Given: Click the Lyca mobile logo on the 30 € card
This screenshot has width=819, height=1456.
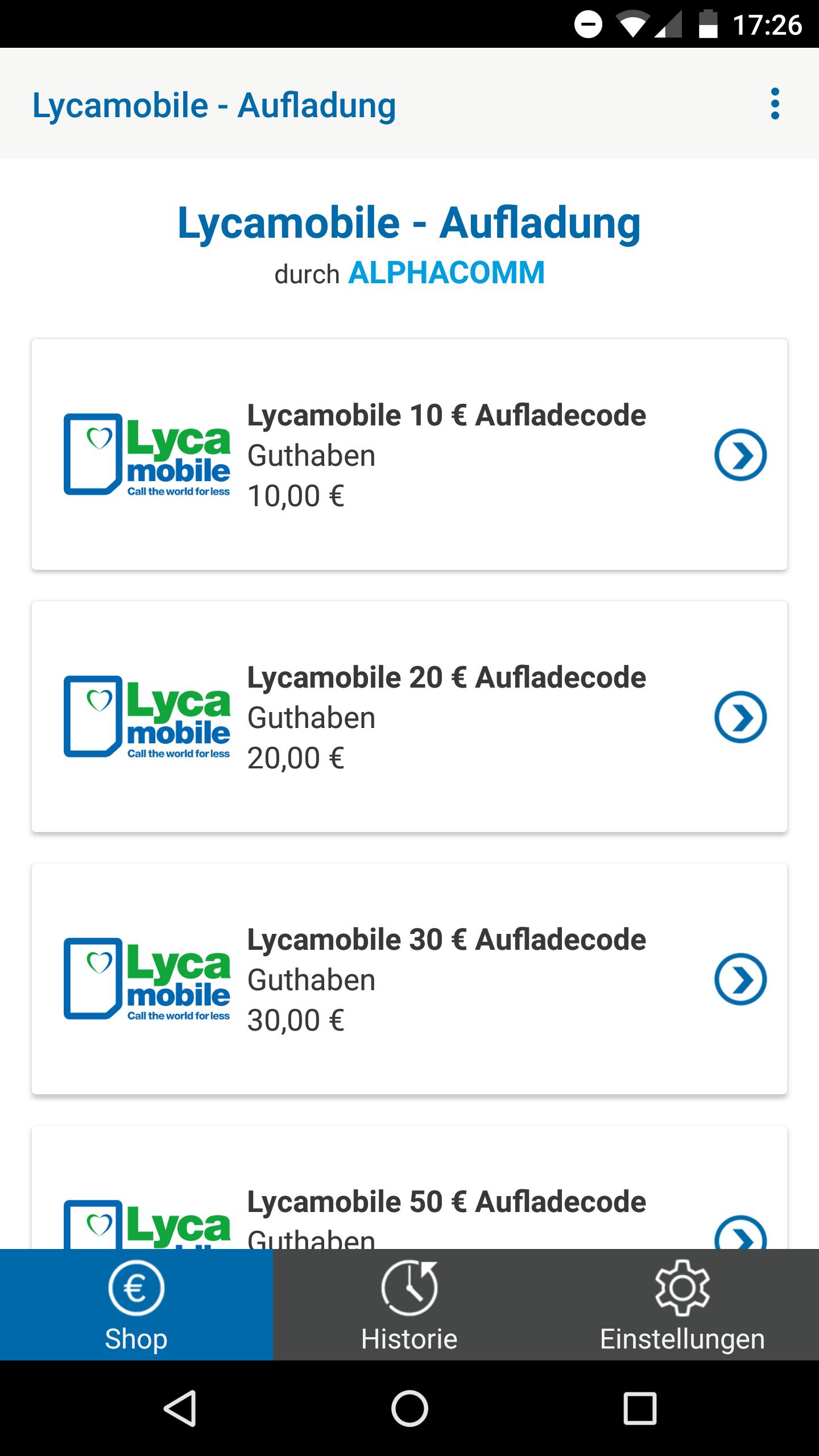Looking at the screenshot, I should (x=148, y=979).
